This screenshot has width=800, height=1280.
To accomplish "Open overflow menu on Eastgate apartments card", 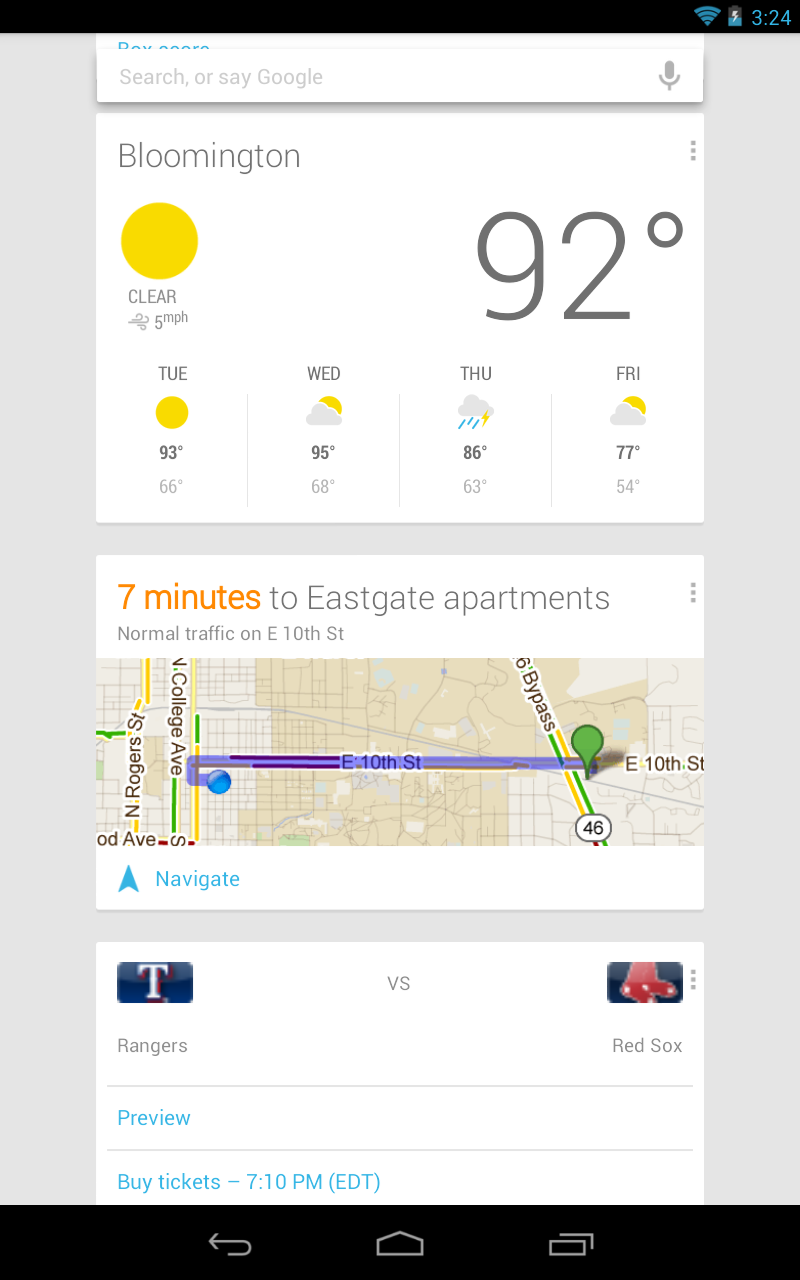I will tap(692, 594).
